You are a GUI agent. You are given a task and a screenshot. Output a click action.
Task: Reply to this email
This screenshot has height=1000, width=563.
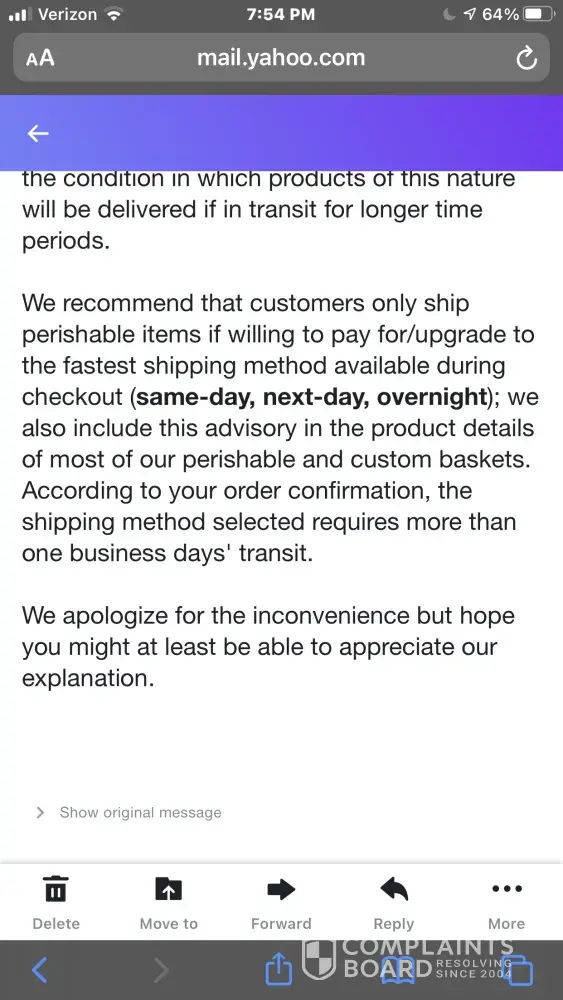click(x=393, y=903)
